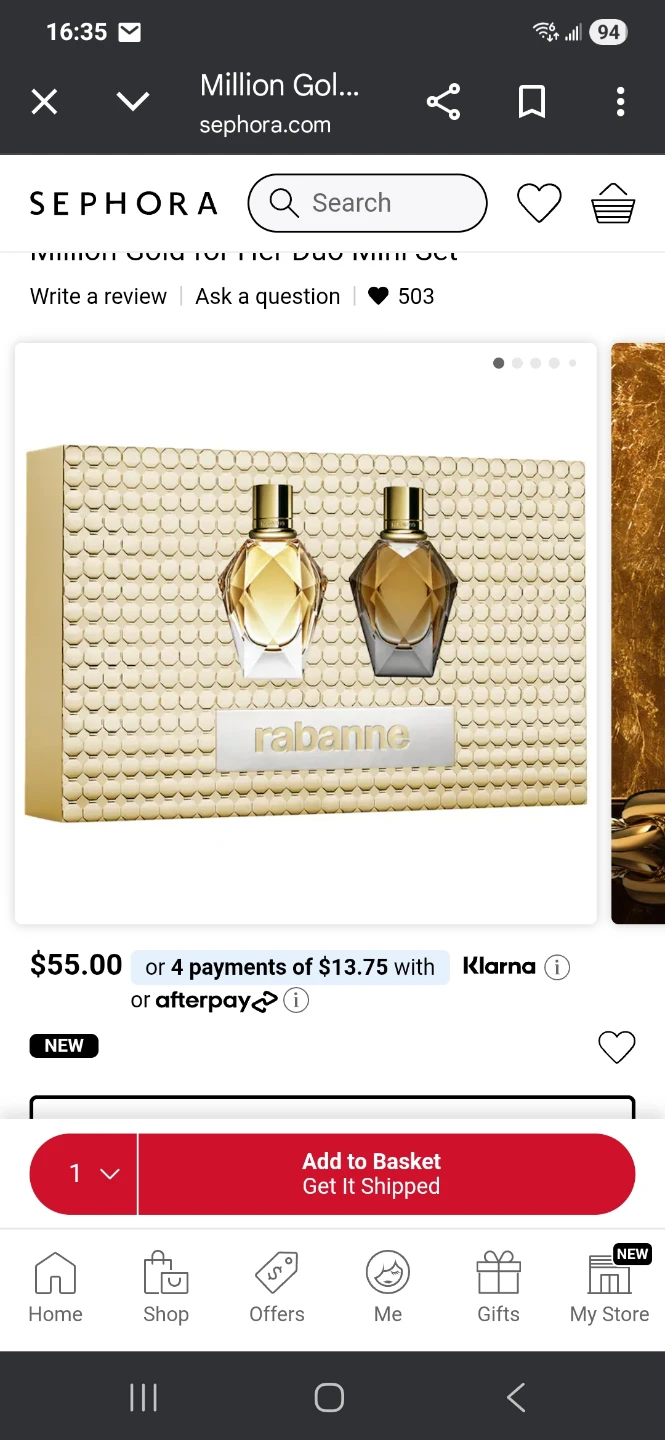The width and height of the screenshot is (665, 1440).
Task: Open the browser overflow menu
Action: click(x=620, y=102)
